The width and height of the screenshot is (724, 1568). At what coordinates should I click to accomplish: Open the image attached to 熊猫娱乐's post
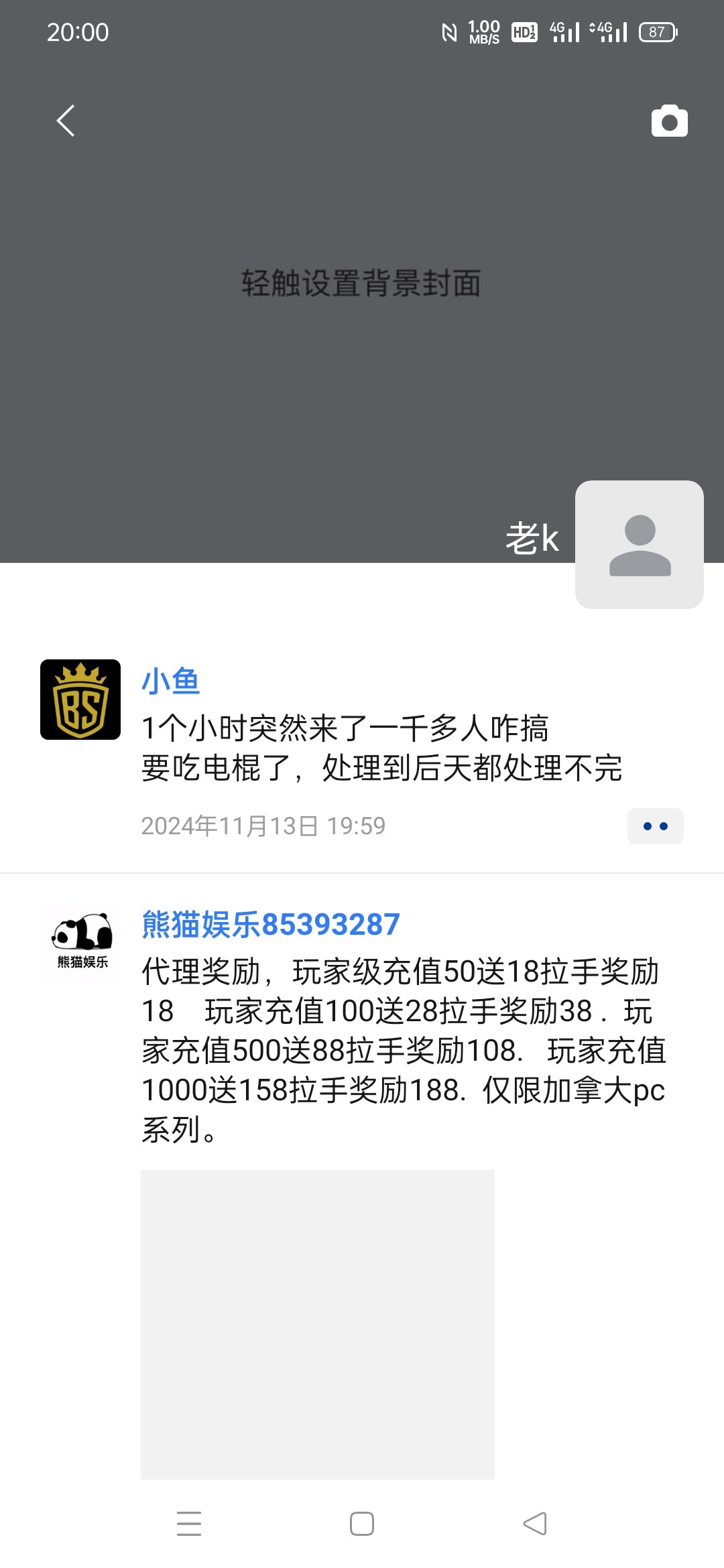pyautogui.click(x=318, y=1325)
